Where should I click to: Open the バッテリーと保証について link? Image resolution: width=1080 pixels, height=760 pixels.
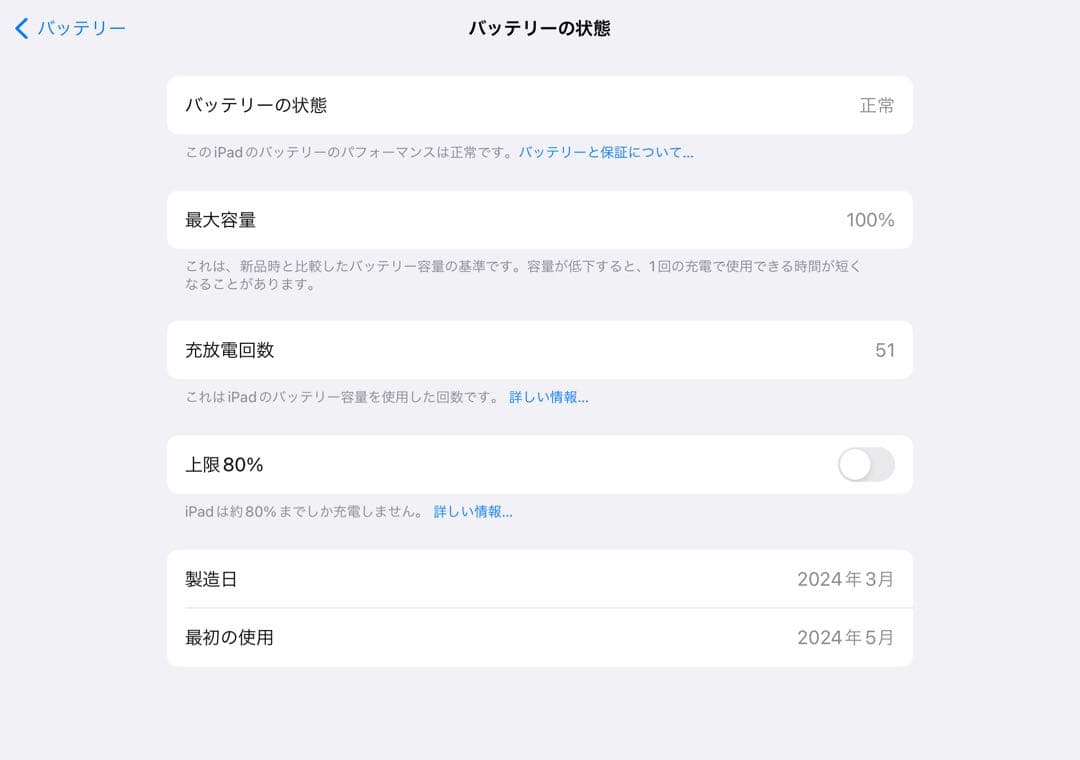[x=605, y=153]
